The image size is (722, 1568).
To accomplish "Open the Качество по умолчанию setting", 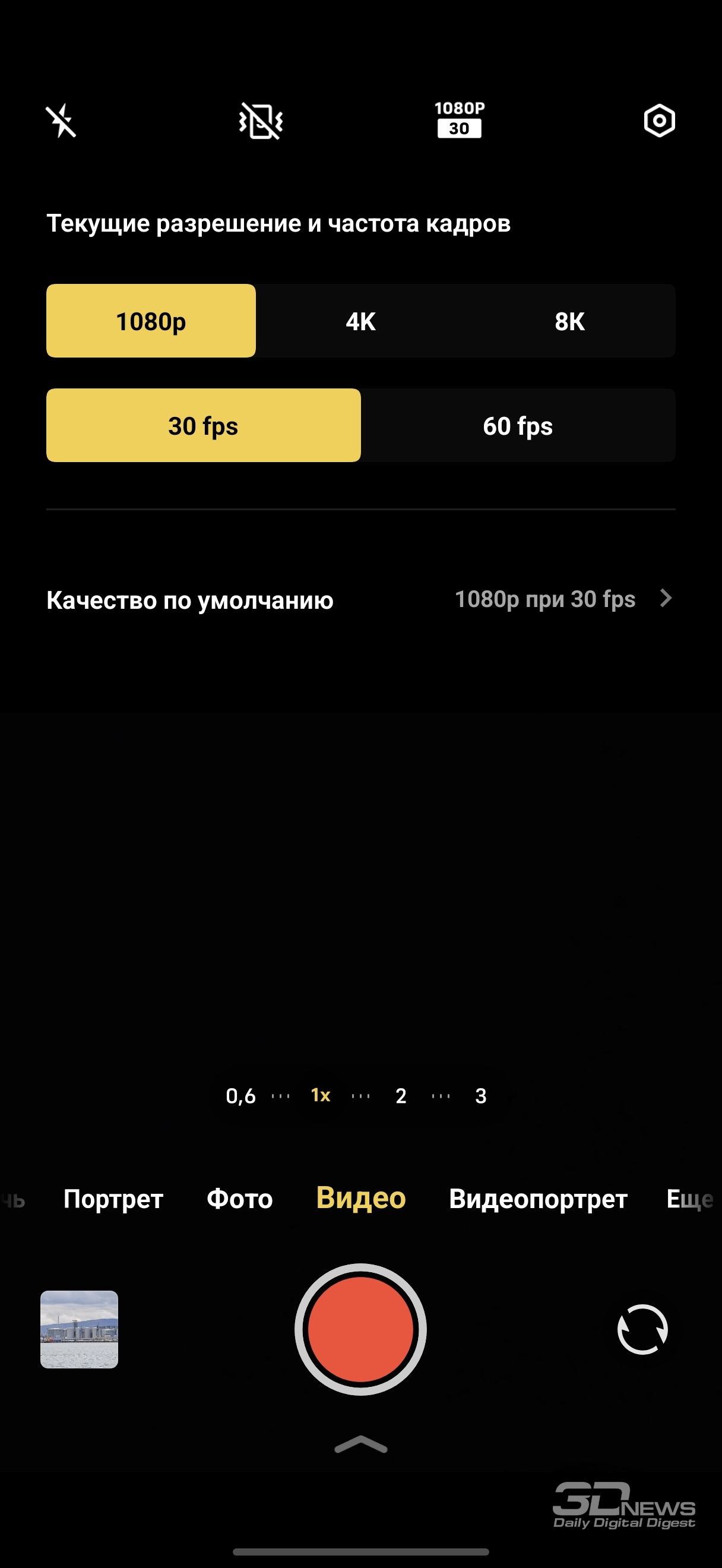I will pyautogui.click(x=360, y=599).
